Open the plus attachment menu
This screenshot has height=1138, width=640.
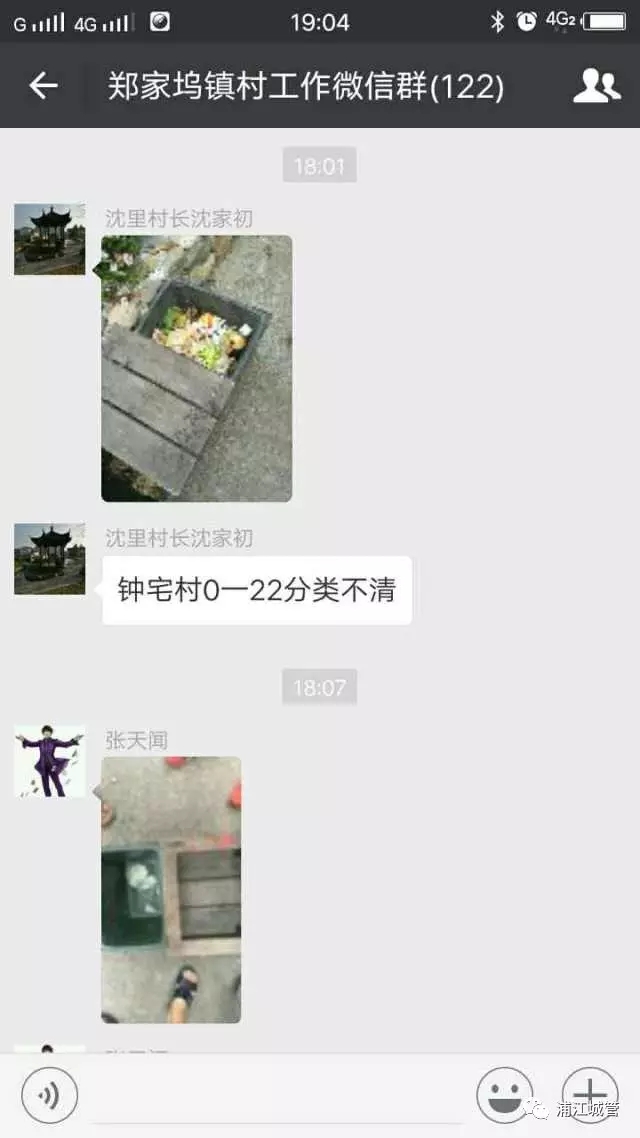590,1095
